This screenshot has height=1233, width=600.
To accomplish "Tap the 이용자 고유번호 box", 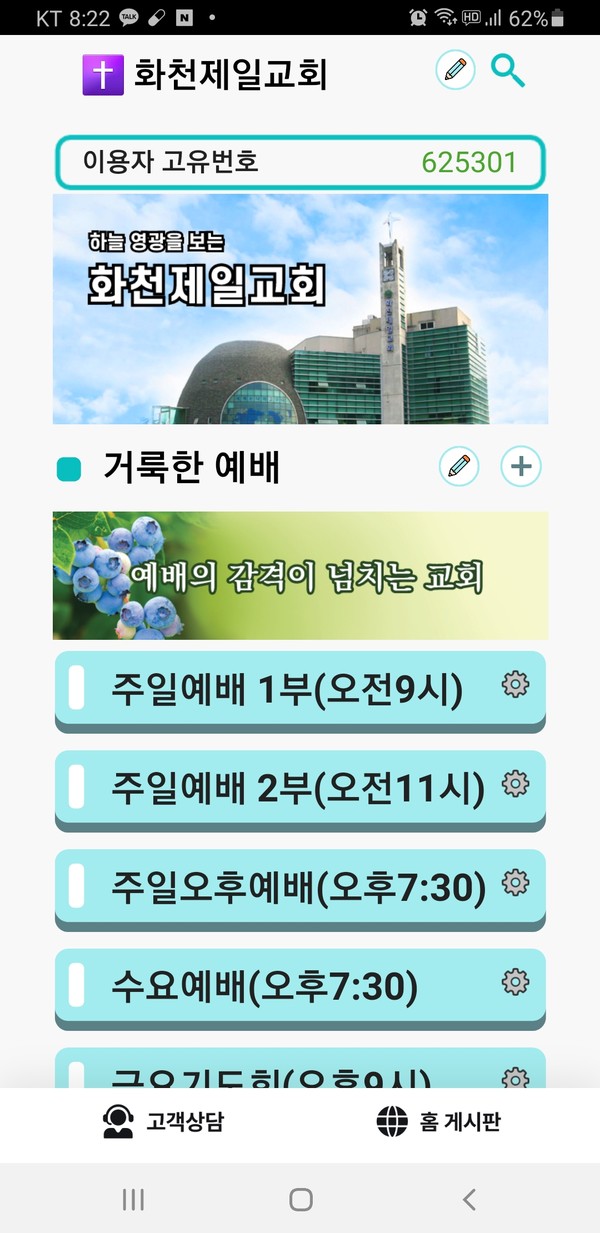I will tap(300, 162).
